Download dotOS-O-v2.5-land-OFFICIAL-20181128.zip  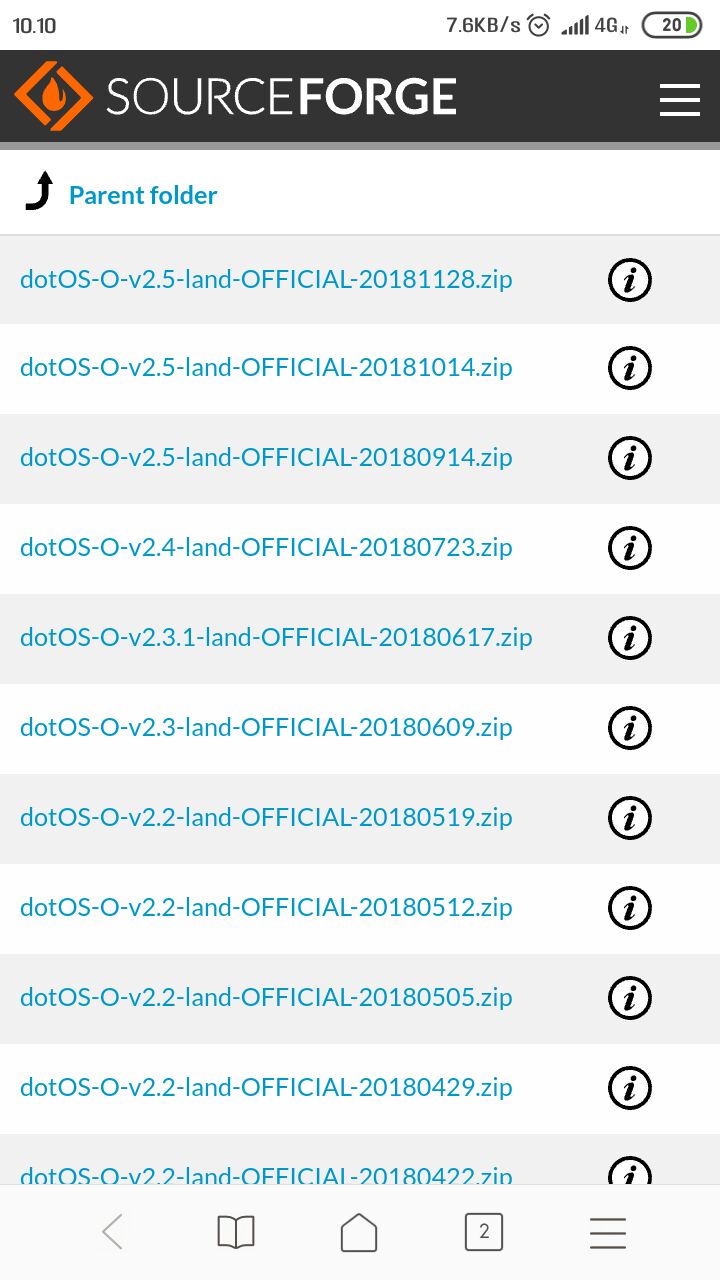point(266,279)
